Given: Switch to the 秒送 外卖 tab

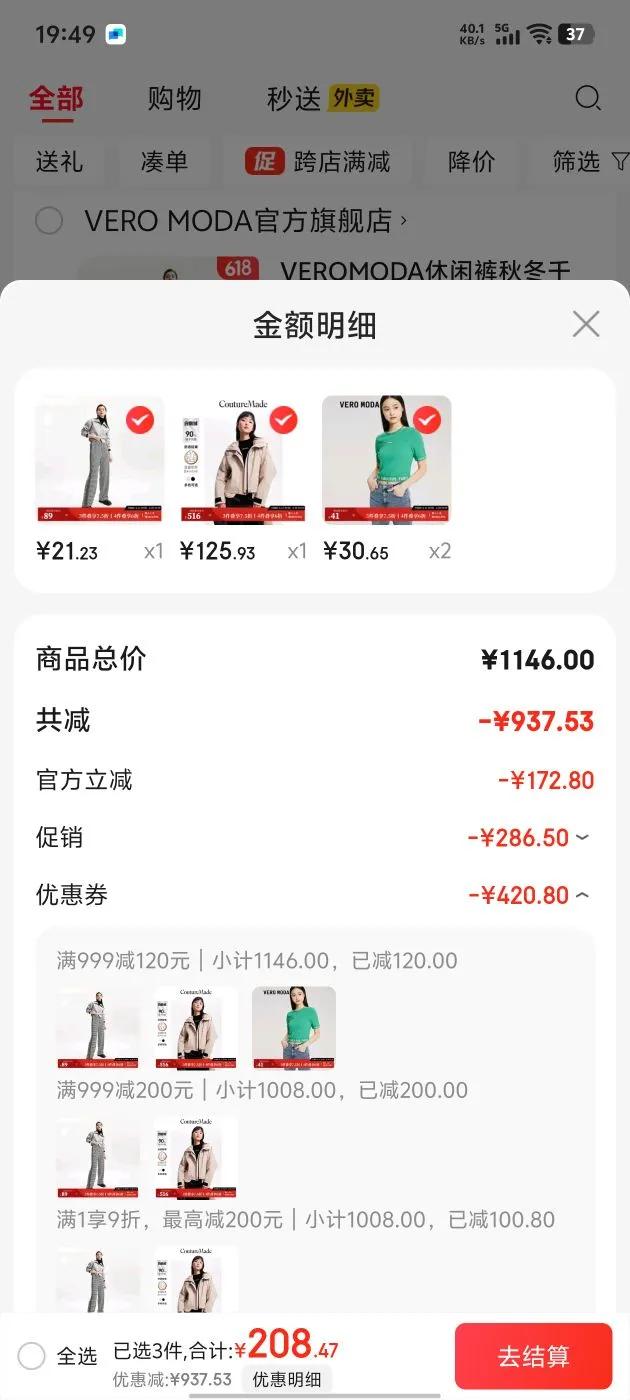Looking at the screenshot, I should pyautogui.click(x=322, y=99).
